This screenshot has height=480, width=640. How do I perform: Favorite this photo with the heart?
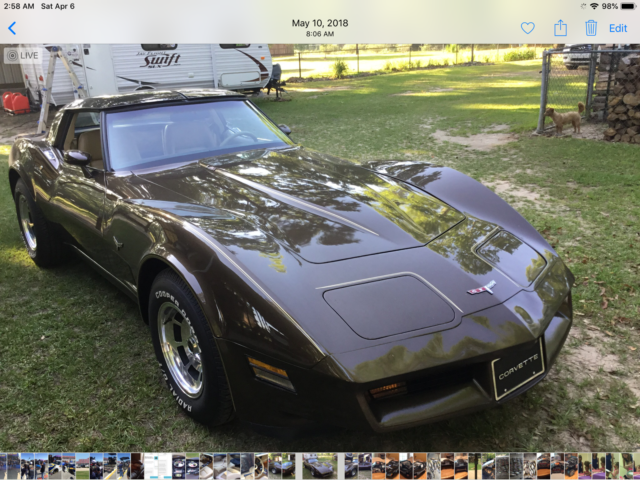(527, 28)
